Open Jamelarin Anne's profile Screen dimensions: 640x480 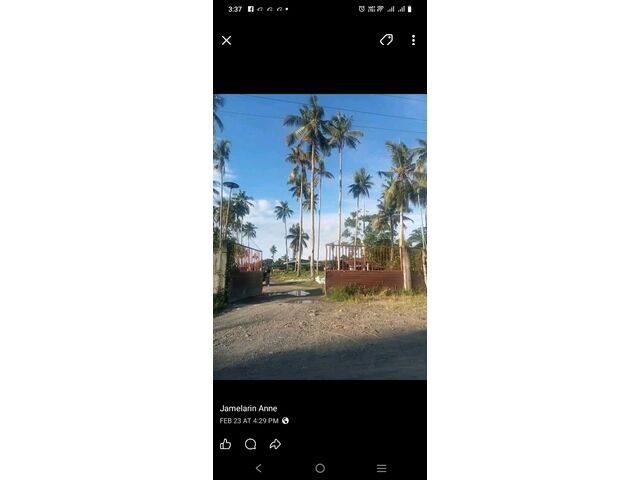249,408
